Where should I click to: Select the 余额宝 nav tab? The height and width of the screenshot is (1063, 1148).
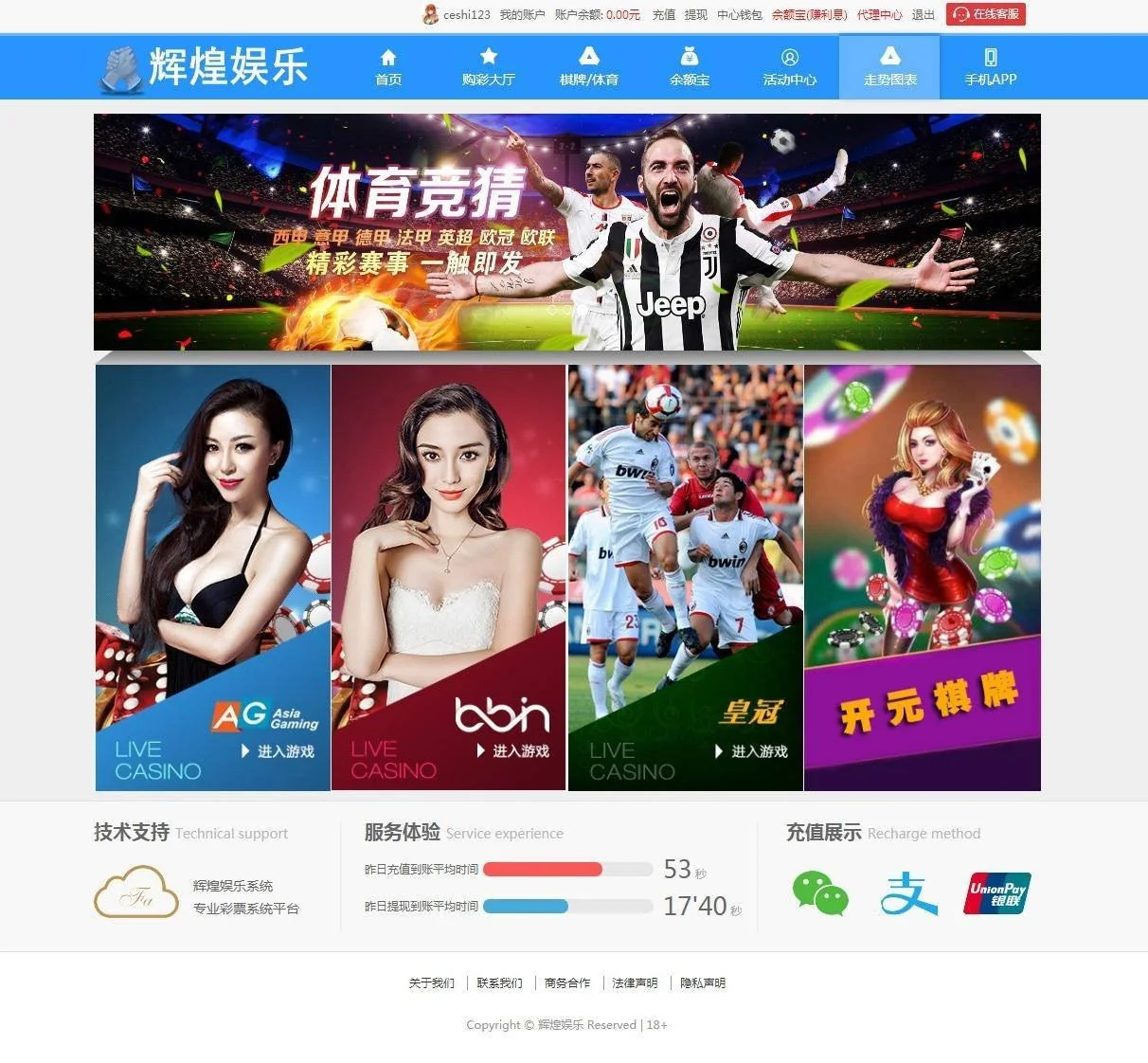pos(690,67)
